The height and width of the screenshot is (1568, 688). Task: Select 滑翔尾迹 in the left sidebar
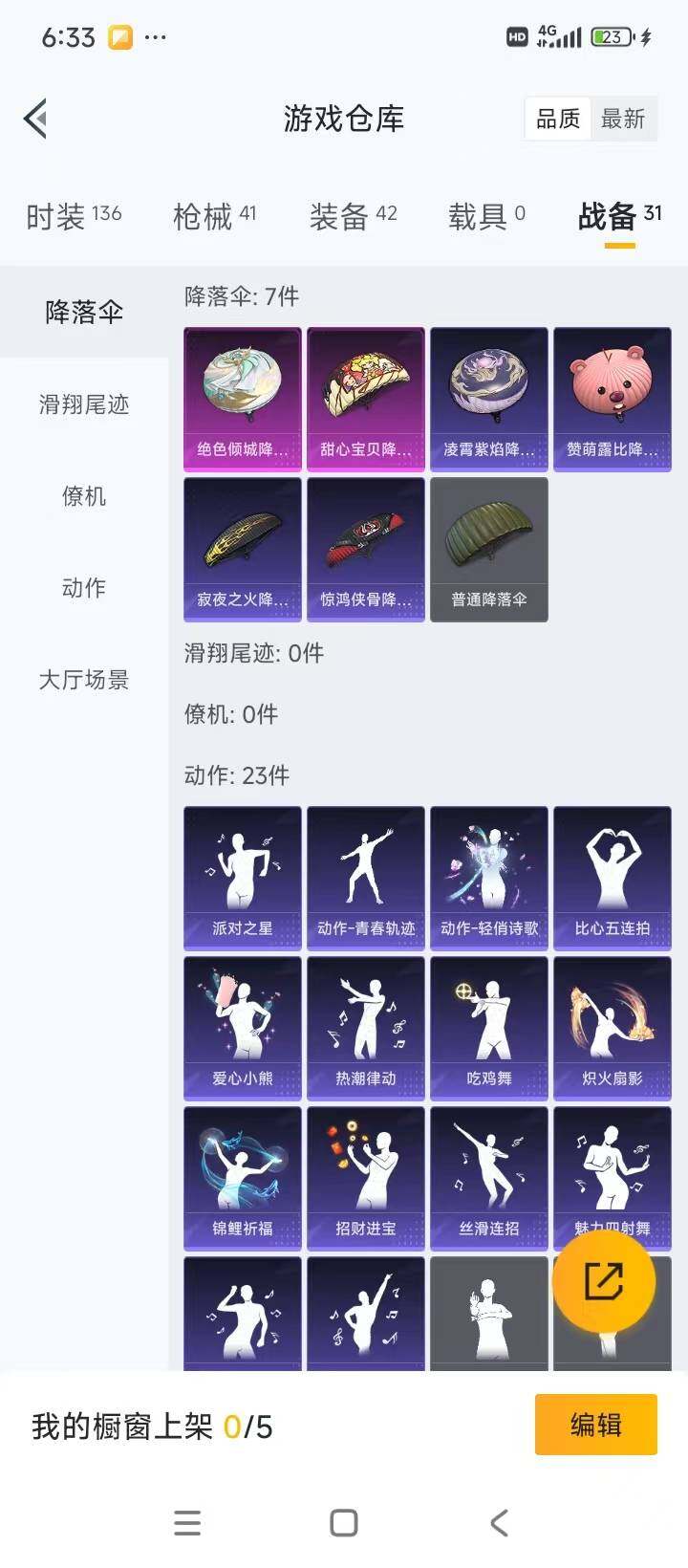click(x=83, y=404)
